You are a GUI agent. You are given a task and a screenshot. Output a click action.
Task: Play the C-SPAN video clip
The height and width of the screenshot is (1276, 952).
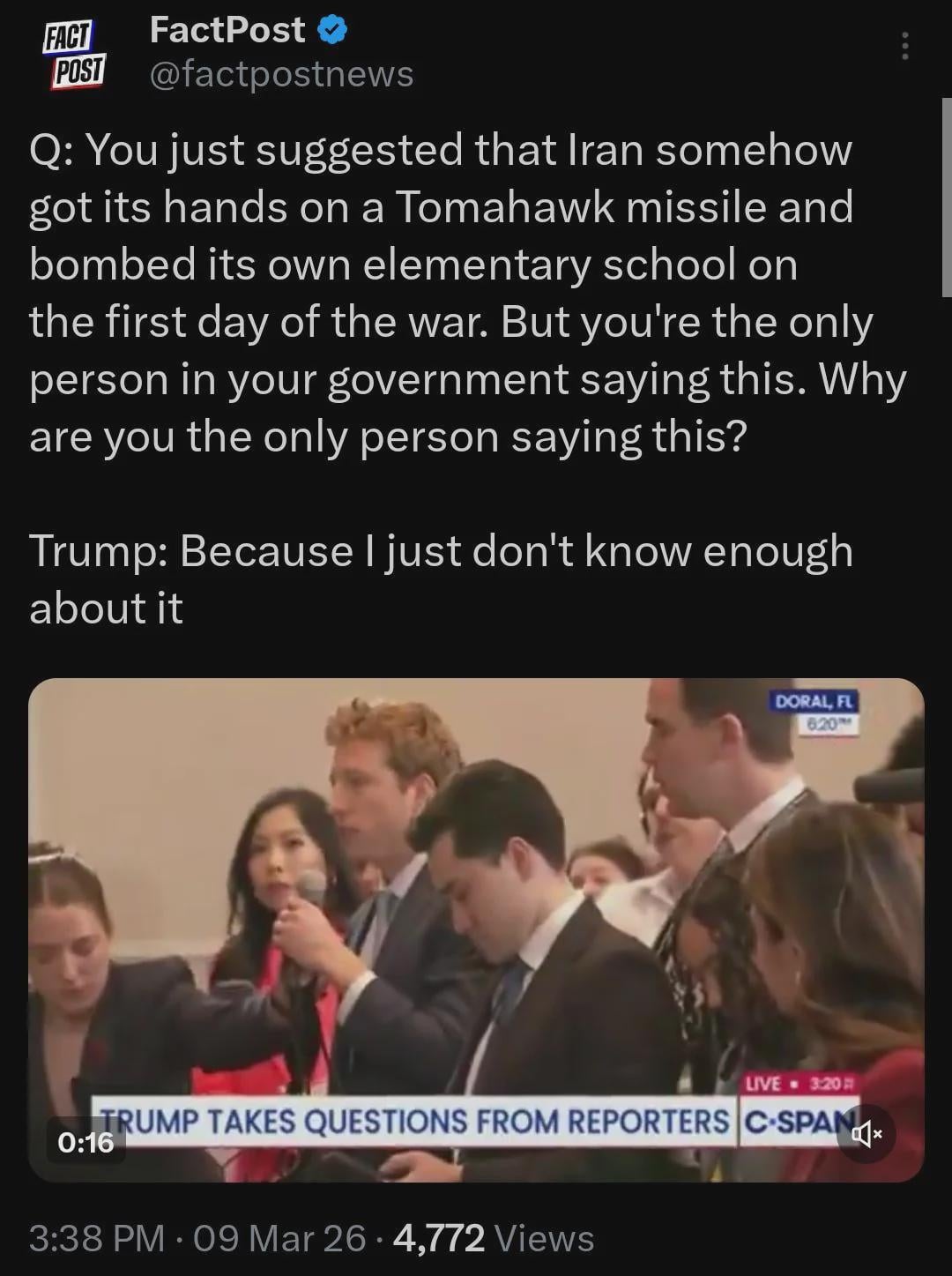(x=476, y=926)
